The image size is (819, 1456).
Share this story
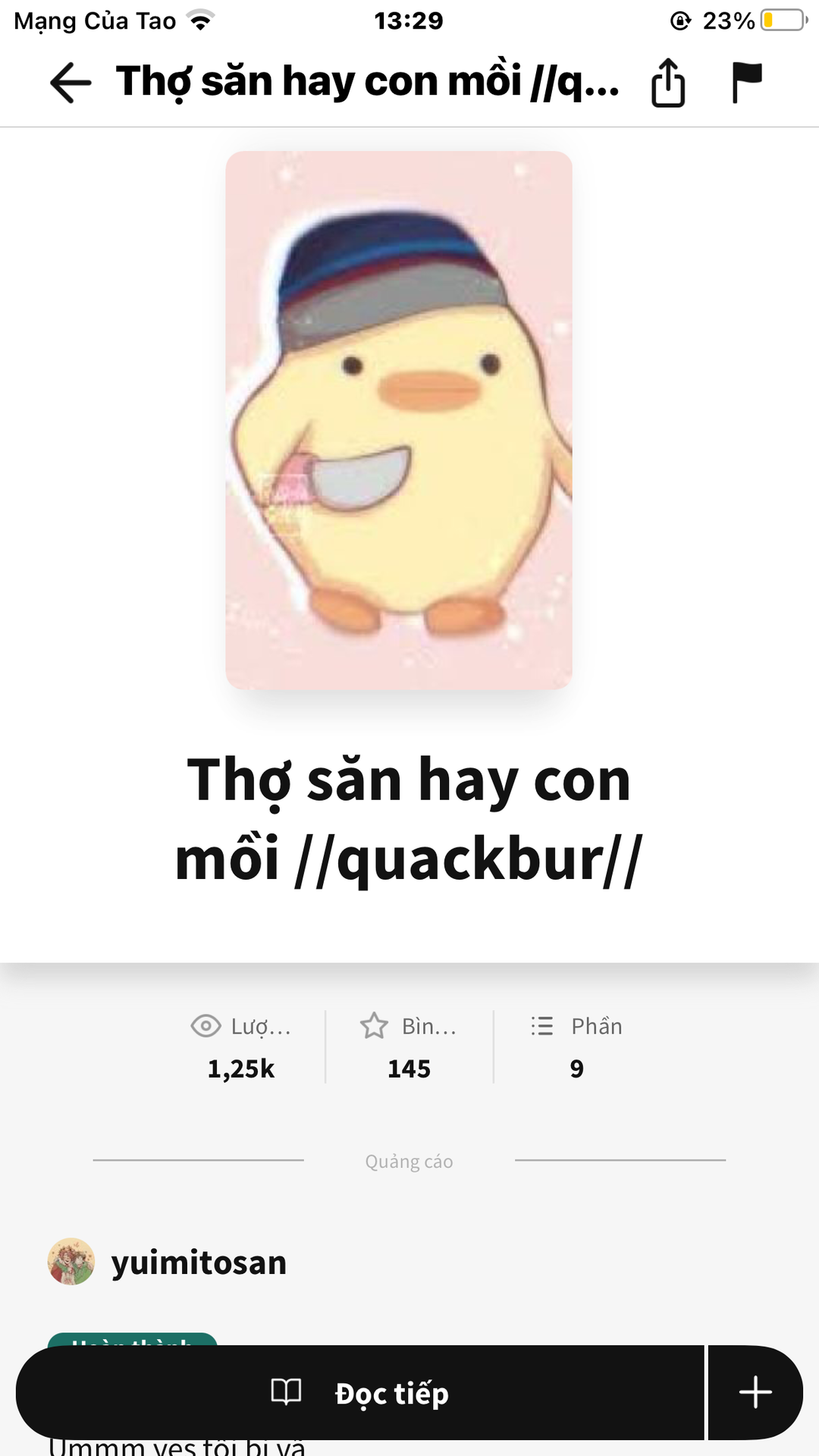(x=668, y=83)
